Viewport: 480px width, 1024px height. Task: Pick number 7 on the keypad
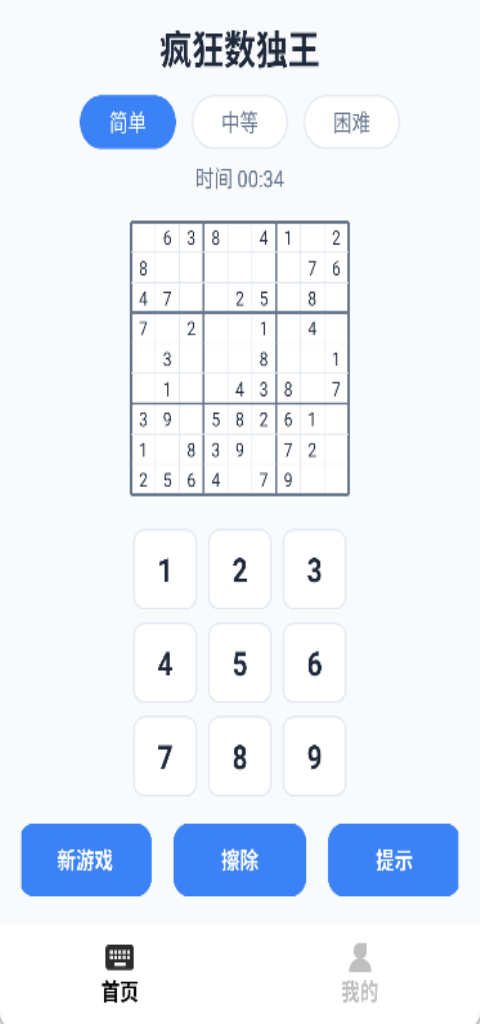pos(165,756)
